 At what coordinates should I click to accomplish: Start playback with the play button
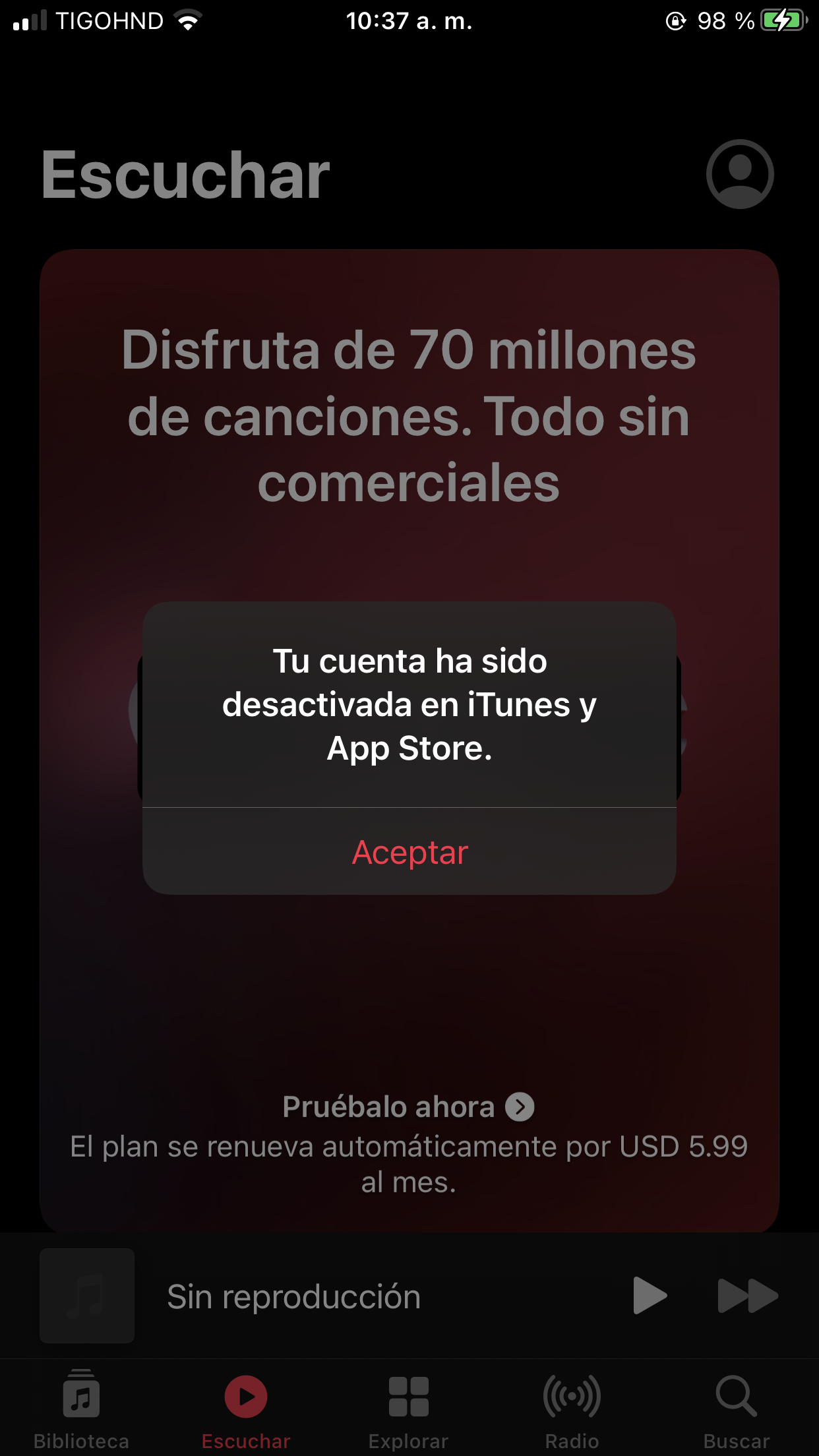coord(649,1296)
